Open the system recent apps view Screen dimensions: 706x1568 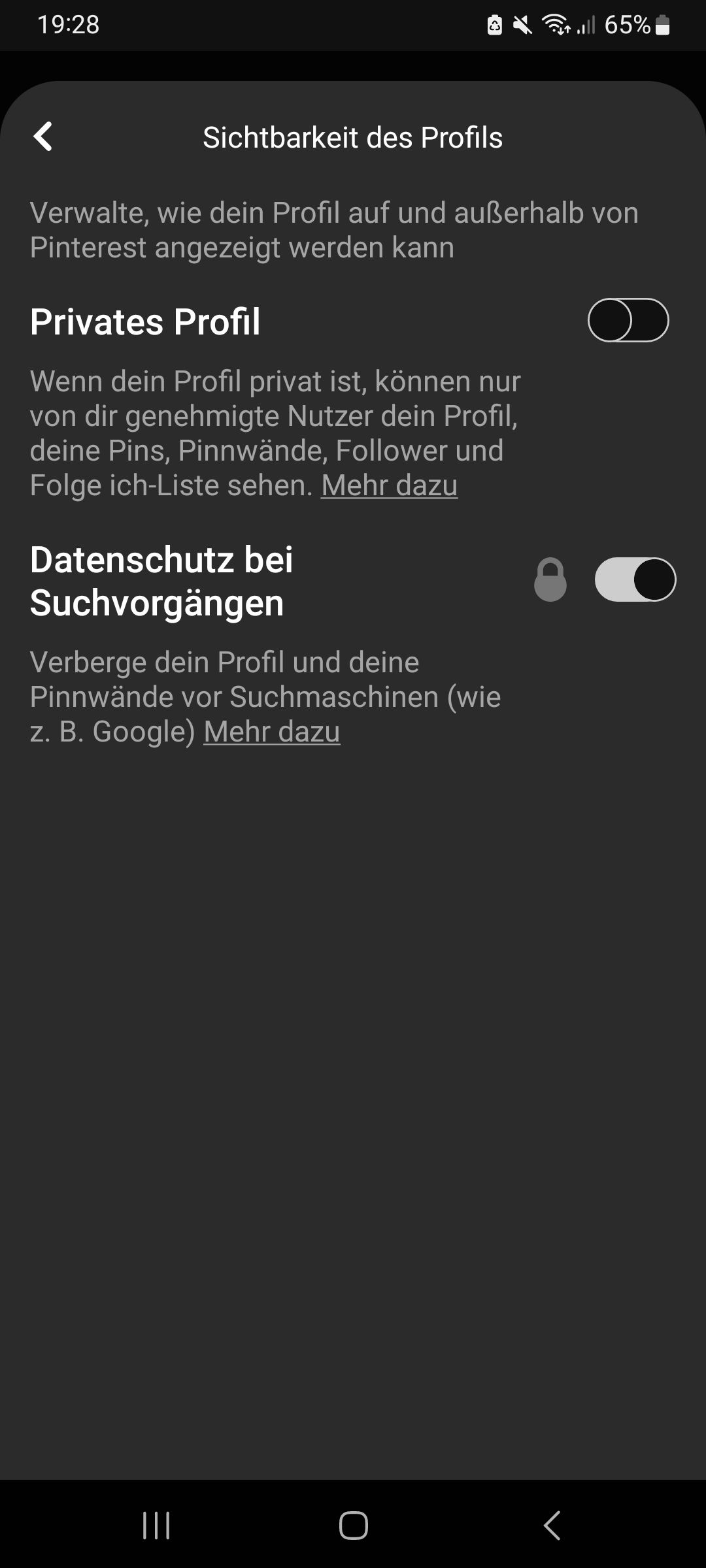pyautogui.click(x=156, y=1526)
